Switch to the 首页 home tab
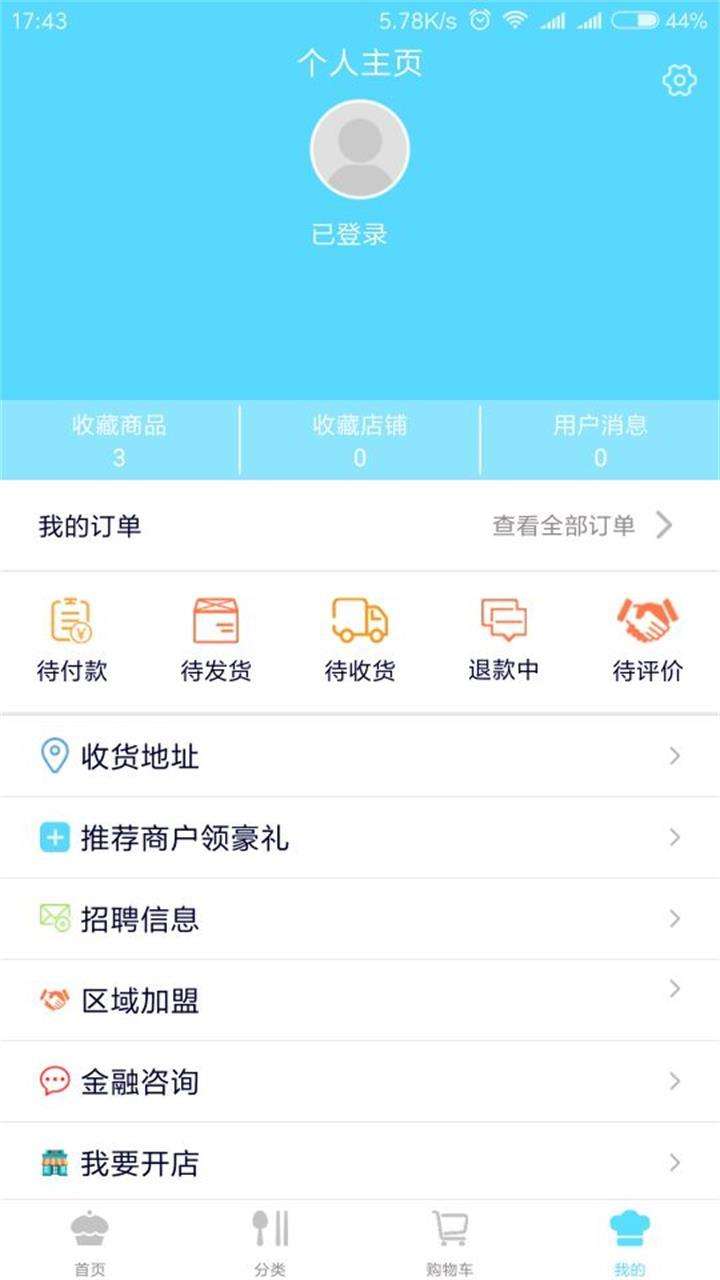The image size is (720, 1280). pyautogui.click(x=90, y=1242)
